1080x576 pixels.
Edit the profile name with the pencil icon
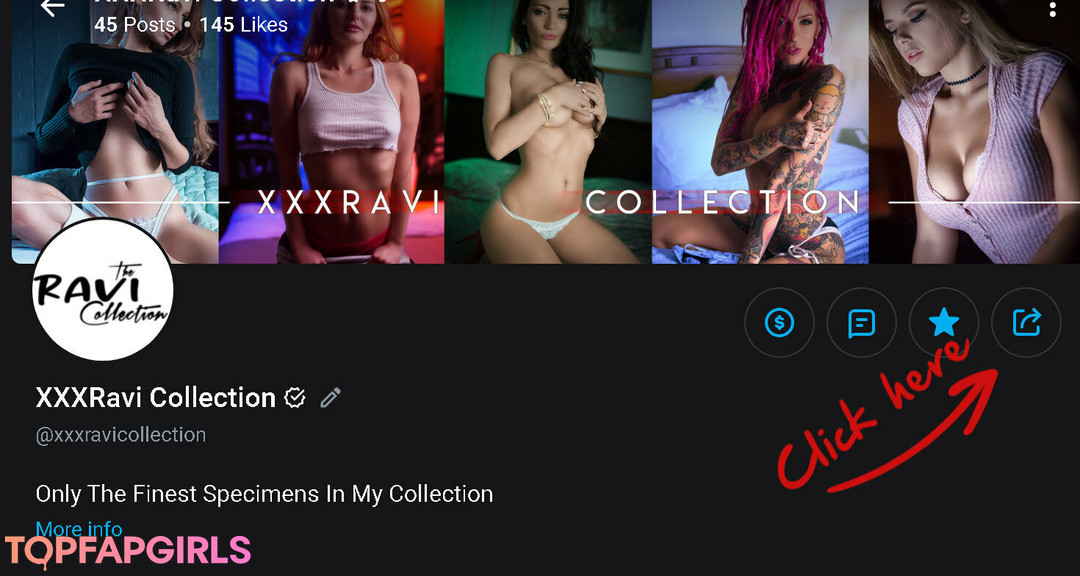(330, 398)
